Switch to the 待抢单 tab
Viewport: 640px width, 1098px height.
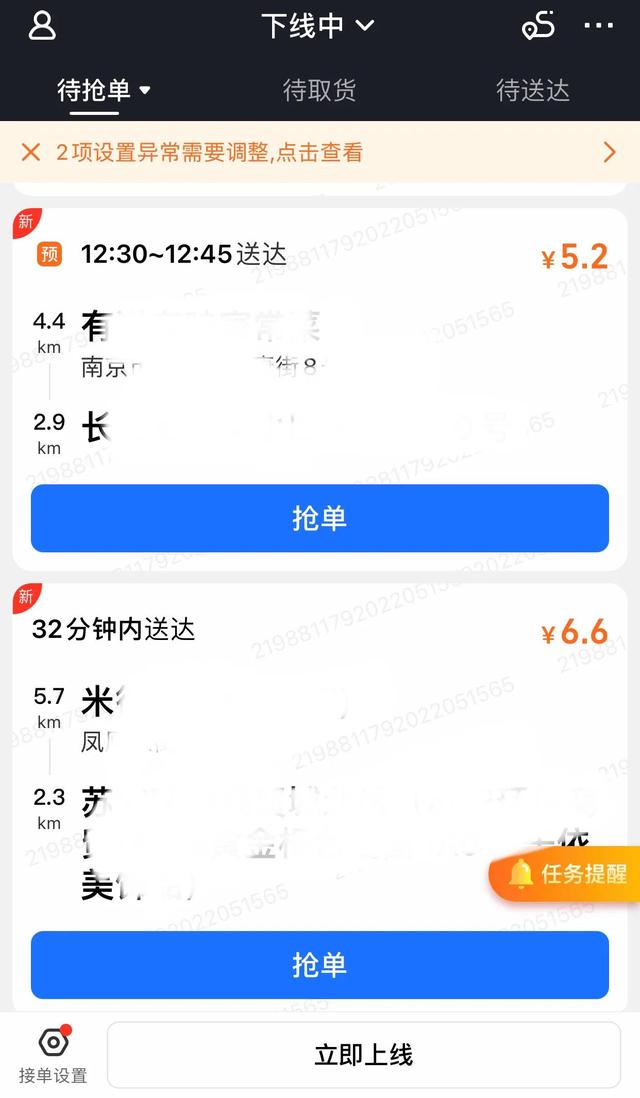pos(103,91)
